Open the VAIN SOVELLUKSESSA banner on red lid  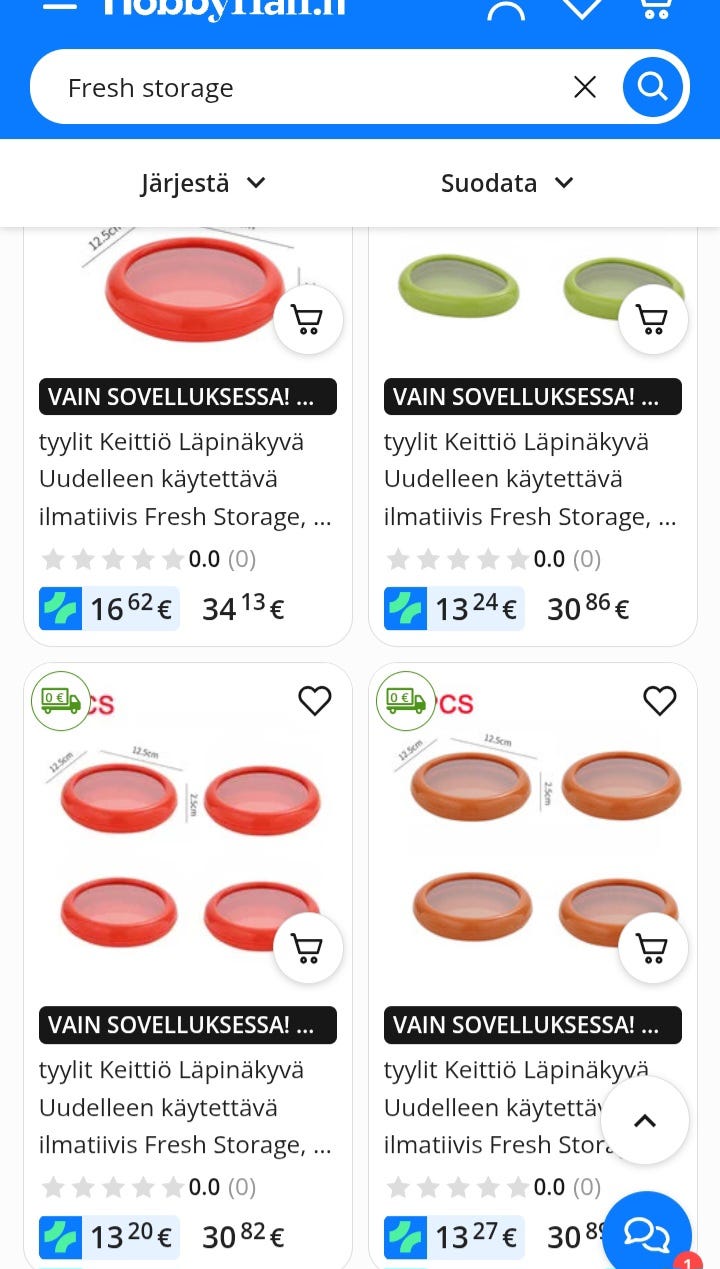188,397
